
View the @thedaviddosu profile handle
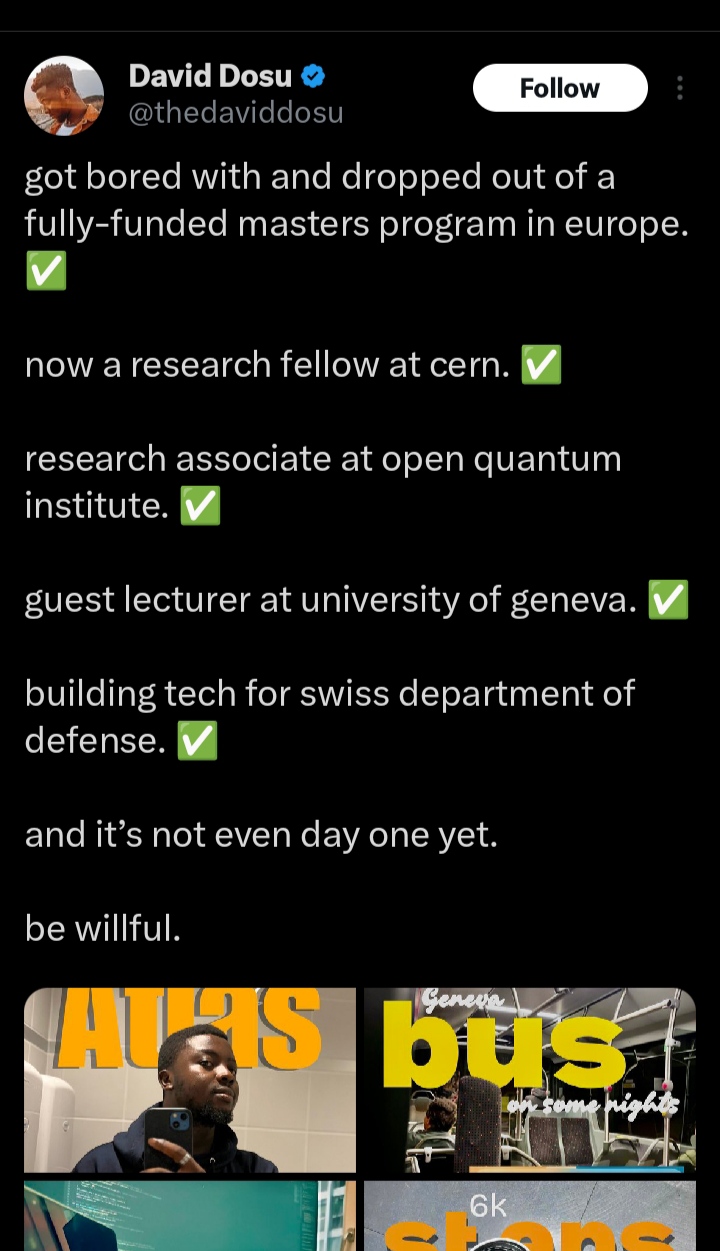(x=236, y=113)
